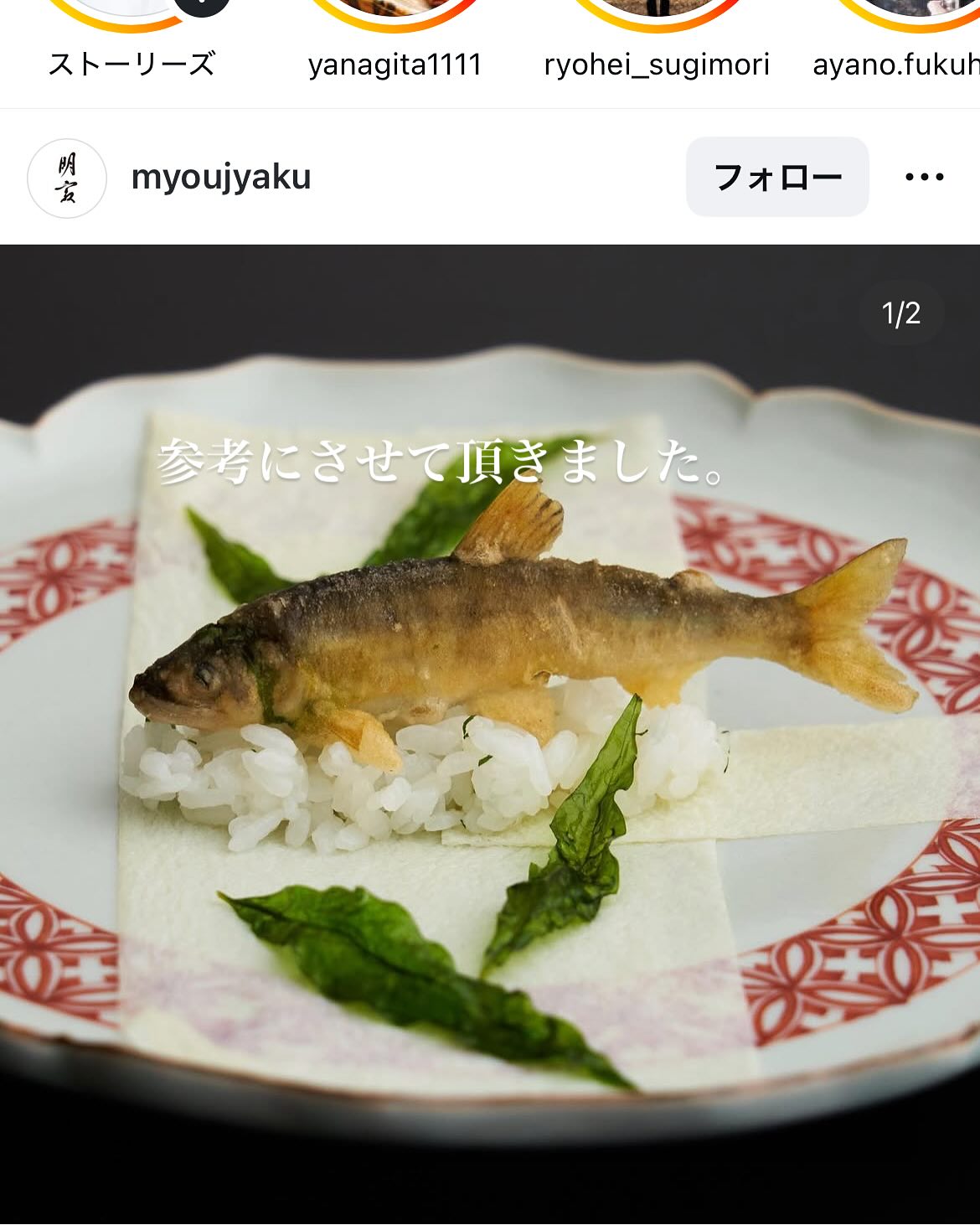Open myoujyaku profile picture
This screenshot has width=980, height=1225.
pos(67,178)
